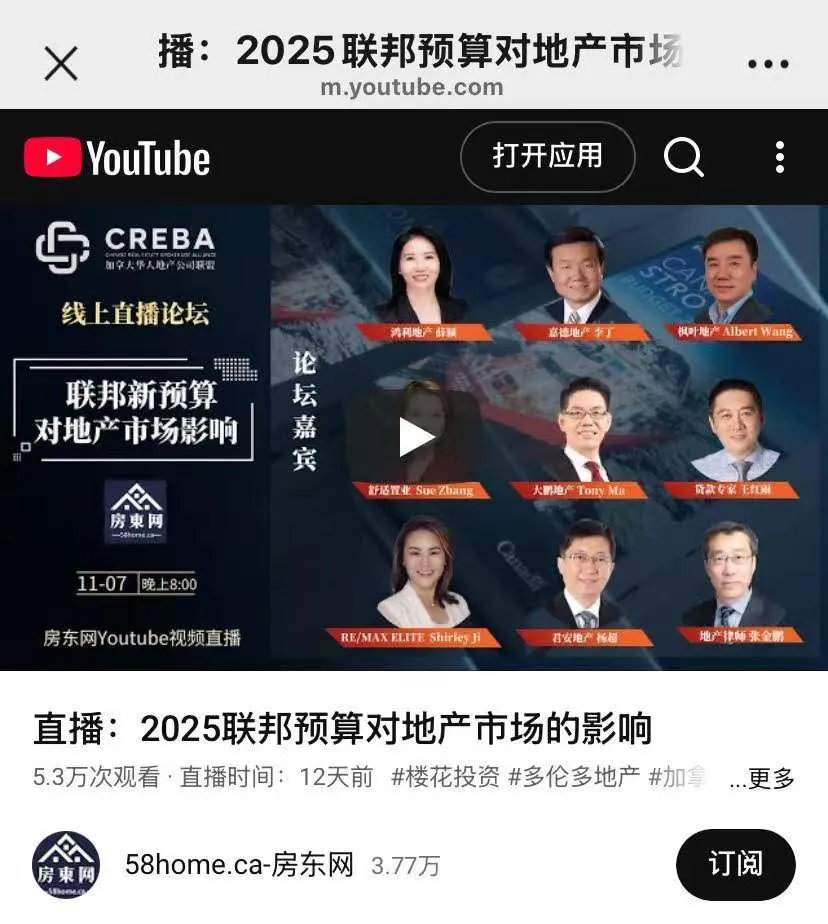828x924 pixels.
Task: Open the browser's three-dot options menu
Action: [x=767, y=64]
